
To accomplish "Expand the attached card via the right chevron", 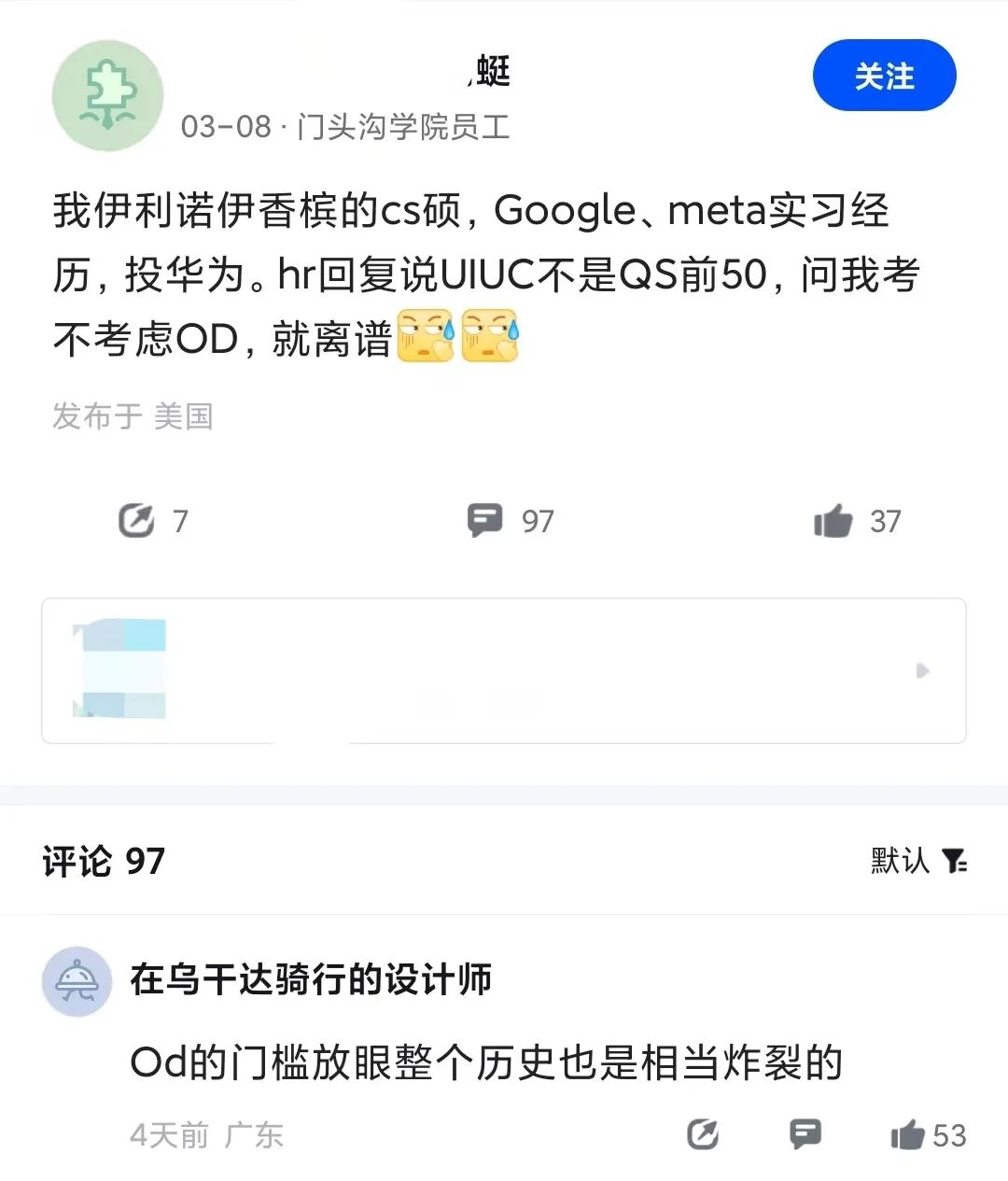I will [x=924, y=671].
